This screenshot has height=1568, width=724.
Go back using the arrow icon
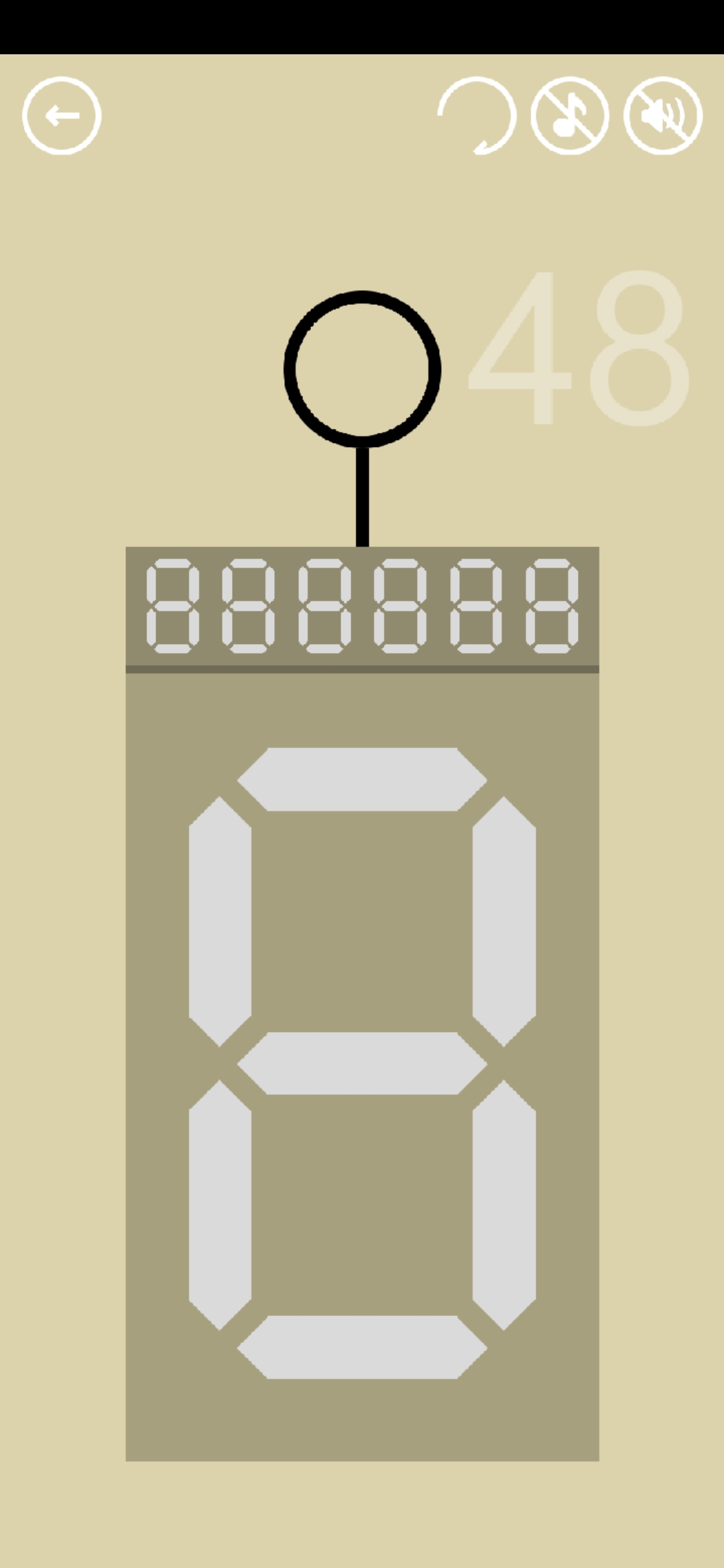[x=62, y=116]
